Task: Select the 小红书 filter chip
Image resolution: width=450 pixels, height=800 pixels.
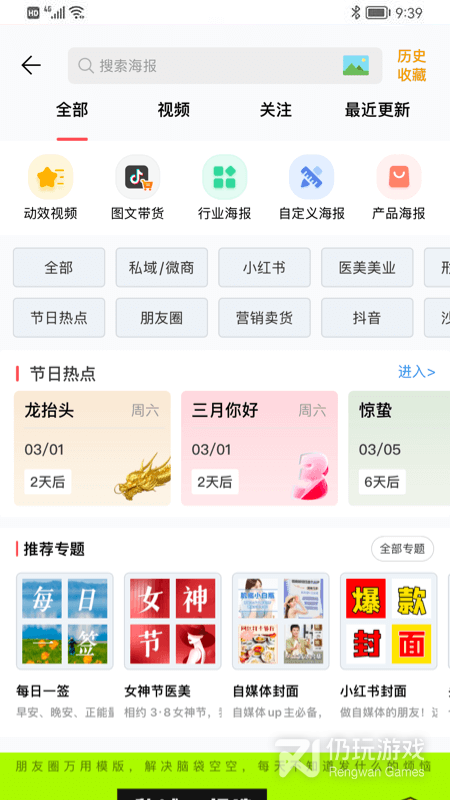Action: tap(264, 267)
